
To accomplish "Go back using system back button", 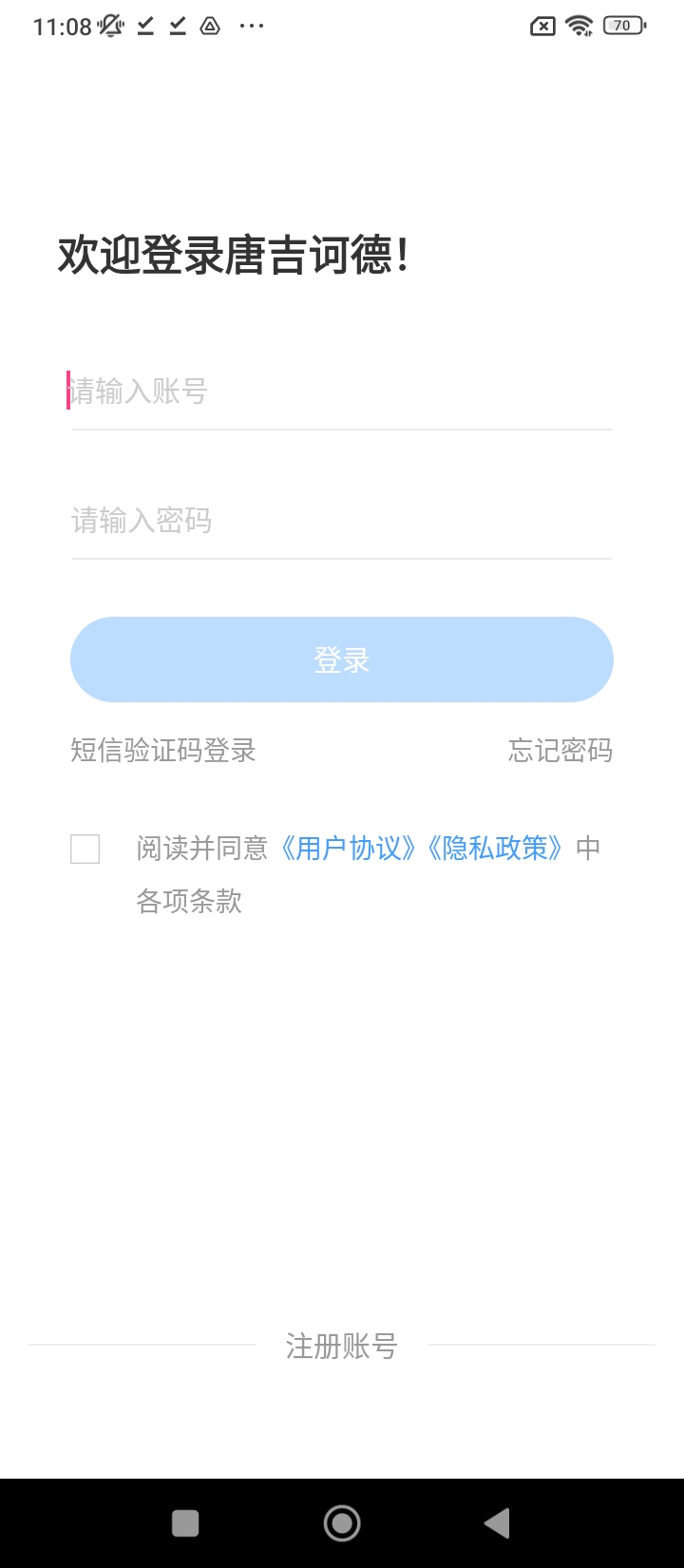I will click(497, 1523).
